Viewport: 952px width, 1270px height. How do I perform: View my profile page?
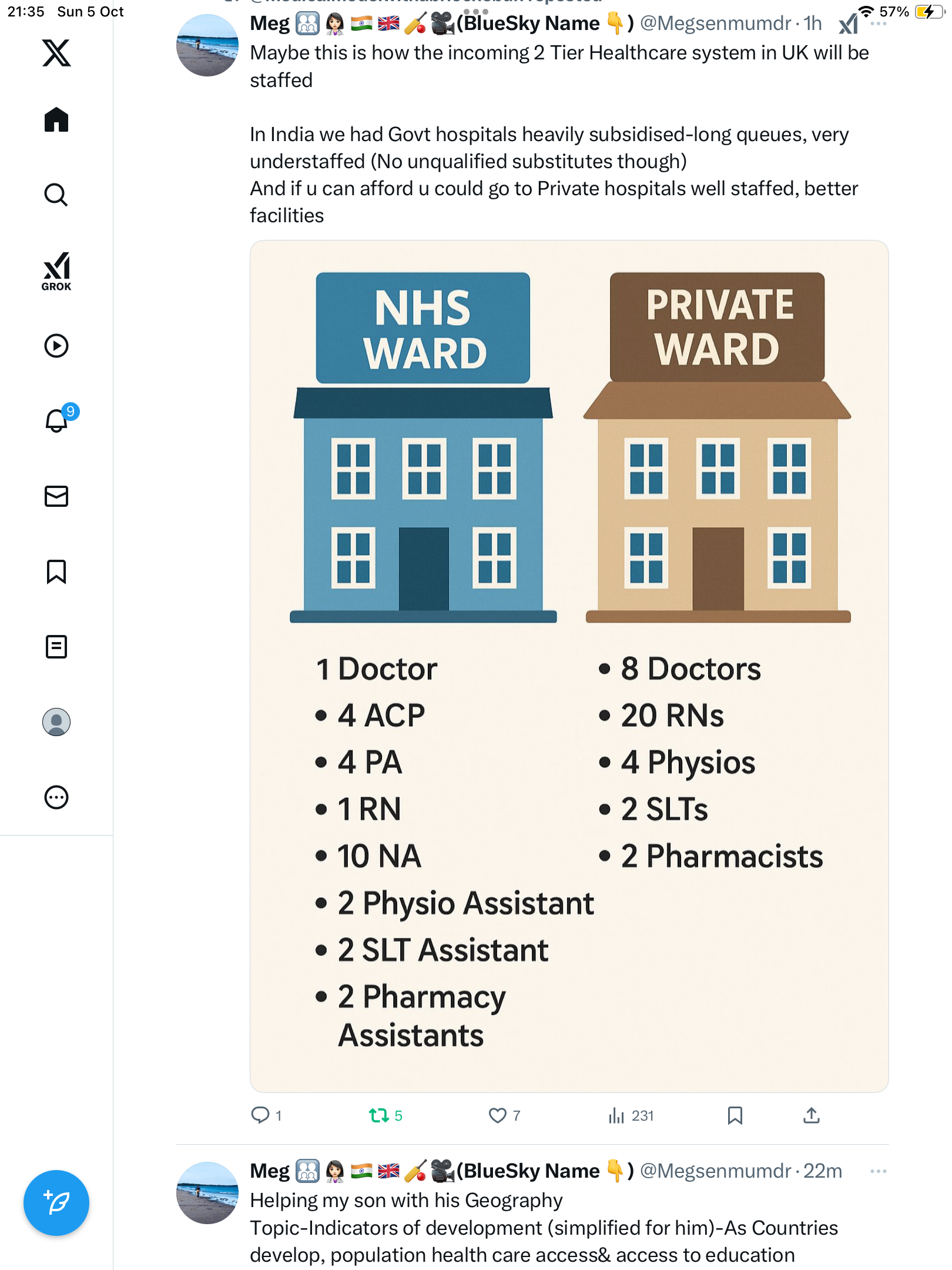click(x=56, y=722)
